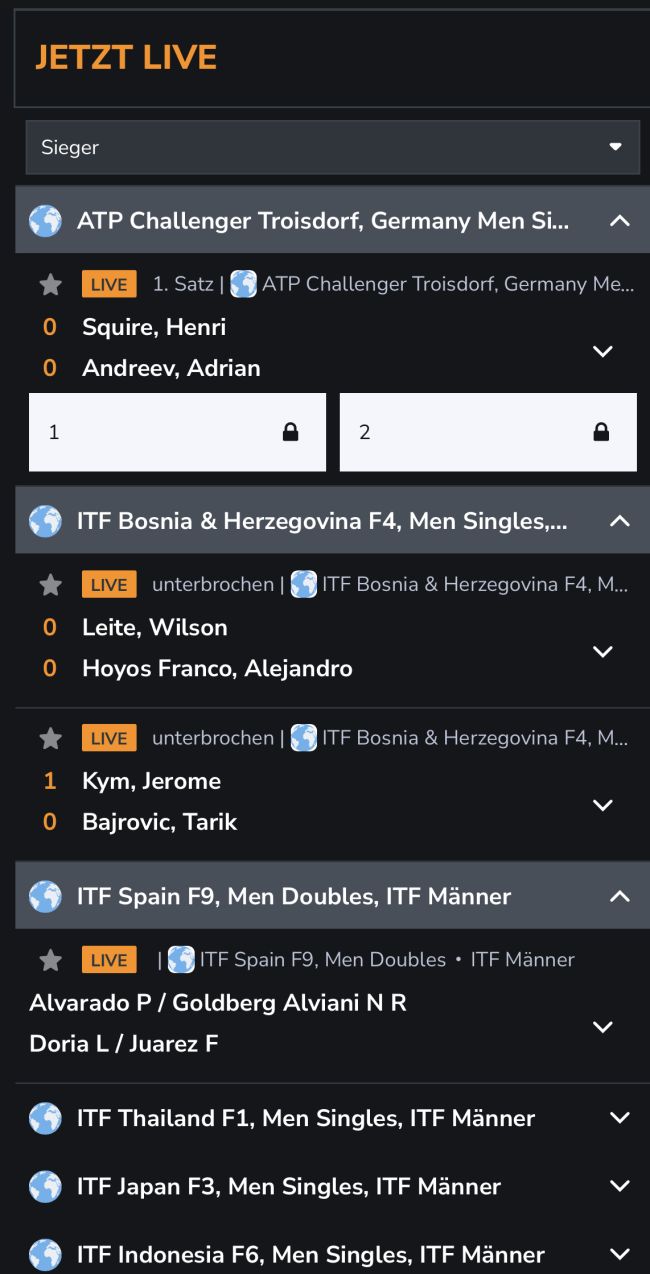Favorite the Kym vs Bajrovic match
Viewport: 650px width, 1274px height.
pyautogui.click(x=50, y=739)
